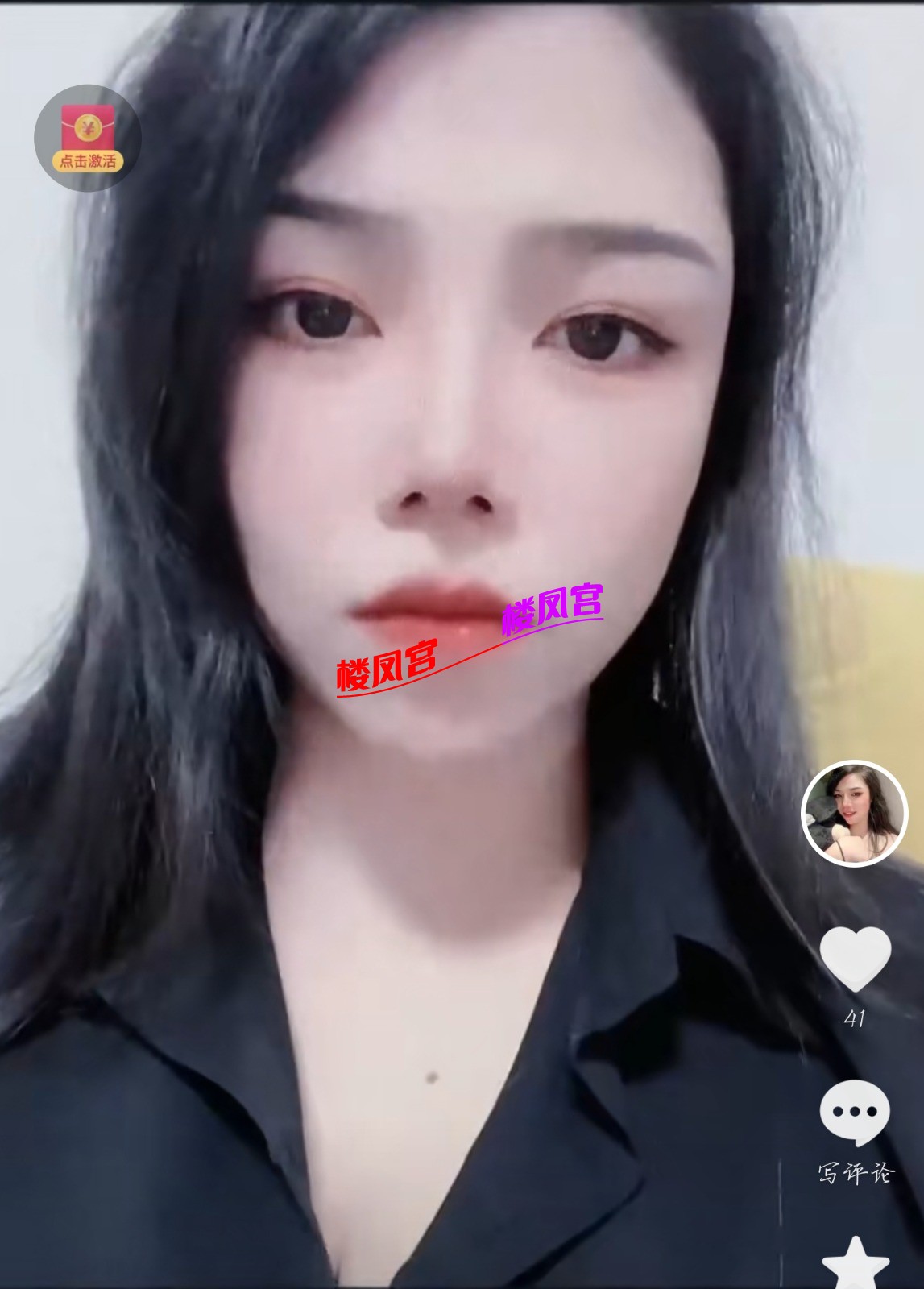Like this video with the heart

click(x=855, y=958)
